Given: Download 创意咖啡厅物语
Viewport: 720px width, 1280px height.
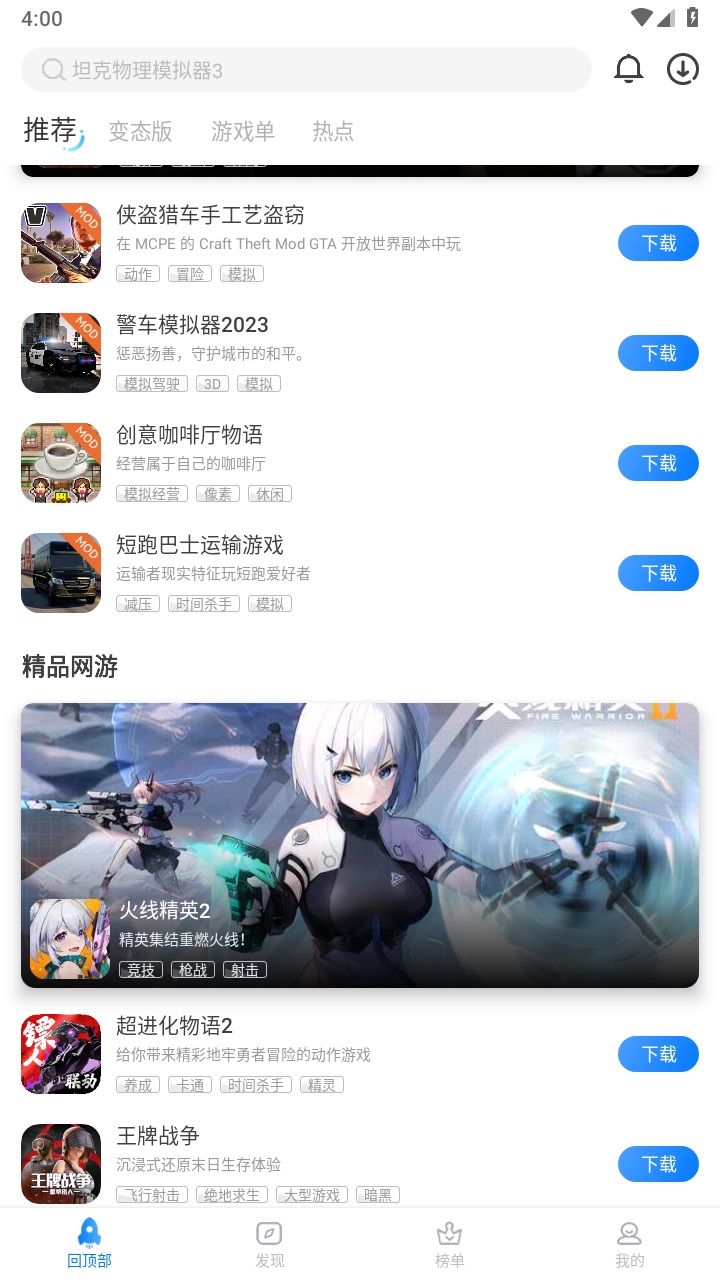Looking at the screenshot, I should tap(658, 463).
